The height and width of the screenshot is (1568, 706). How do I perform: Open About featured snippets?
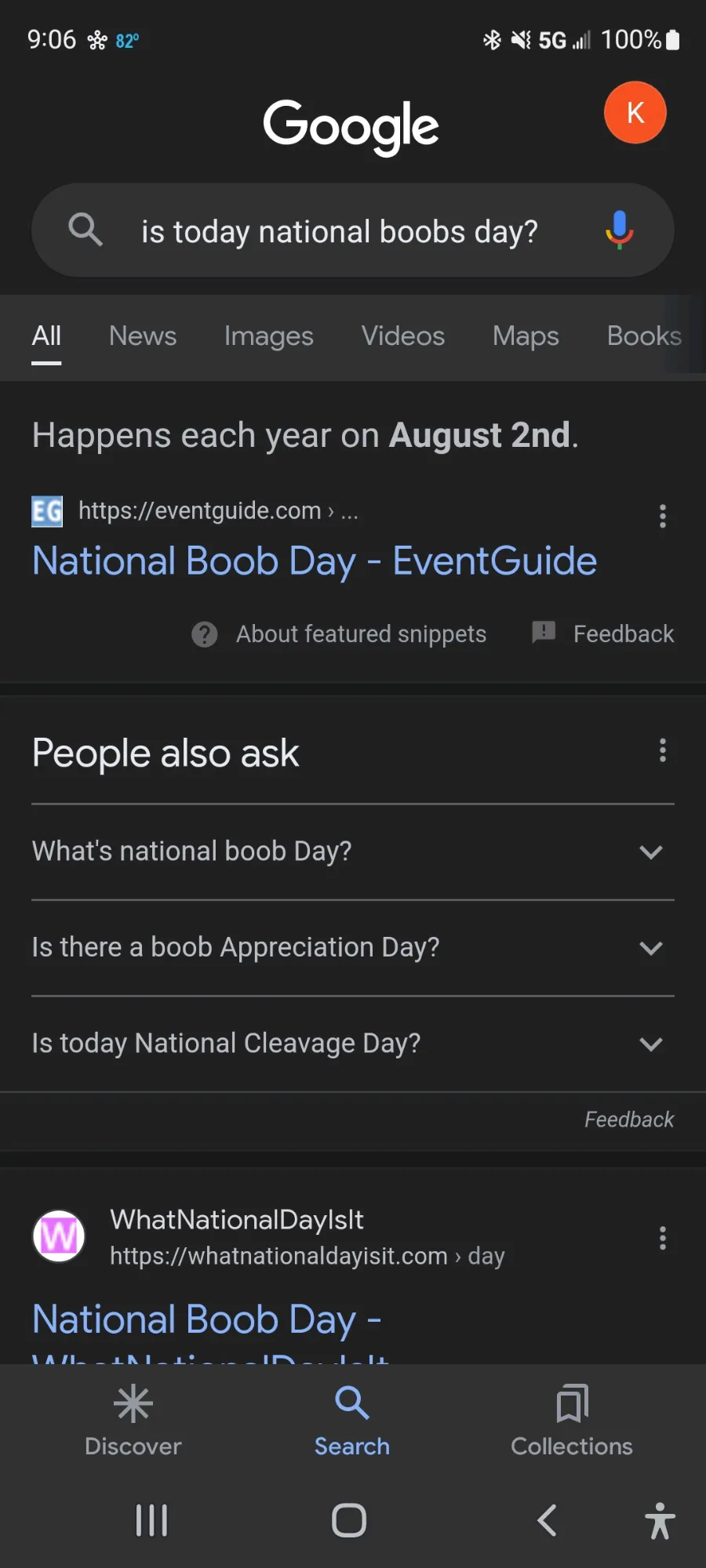tap(339, 634)
